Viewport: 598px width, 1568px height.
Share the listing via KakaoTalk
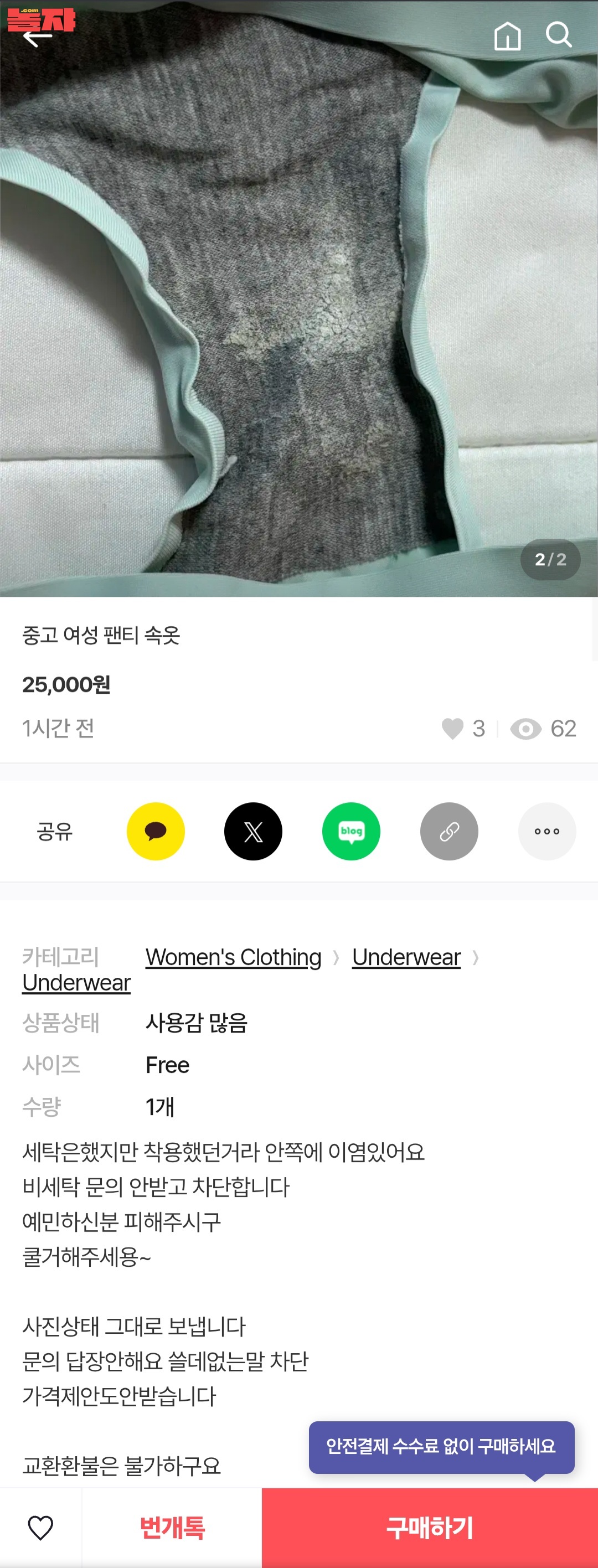pyautogui.click(x=155, y=831)
